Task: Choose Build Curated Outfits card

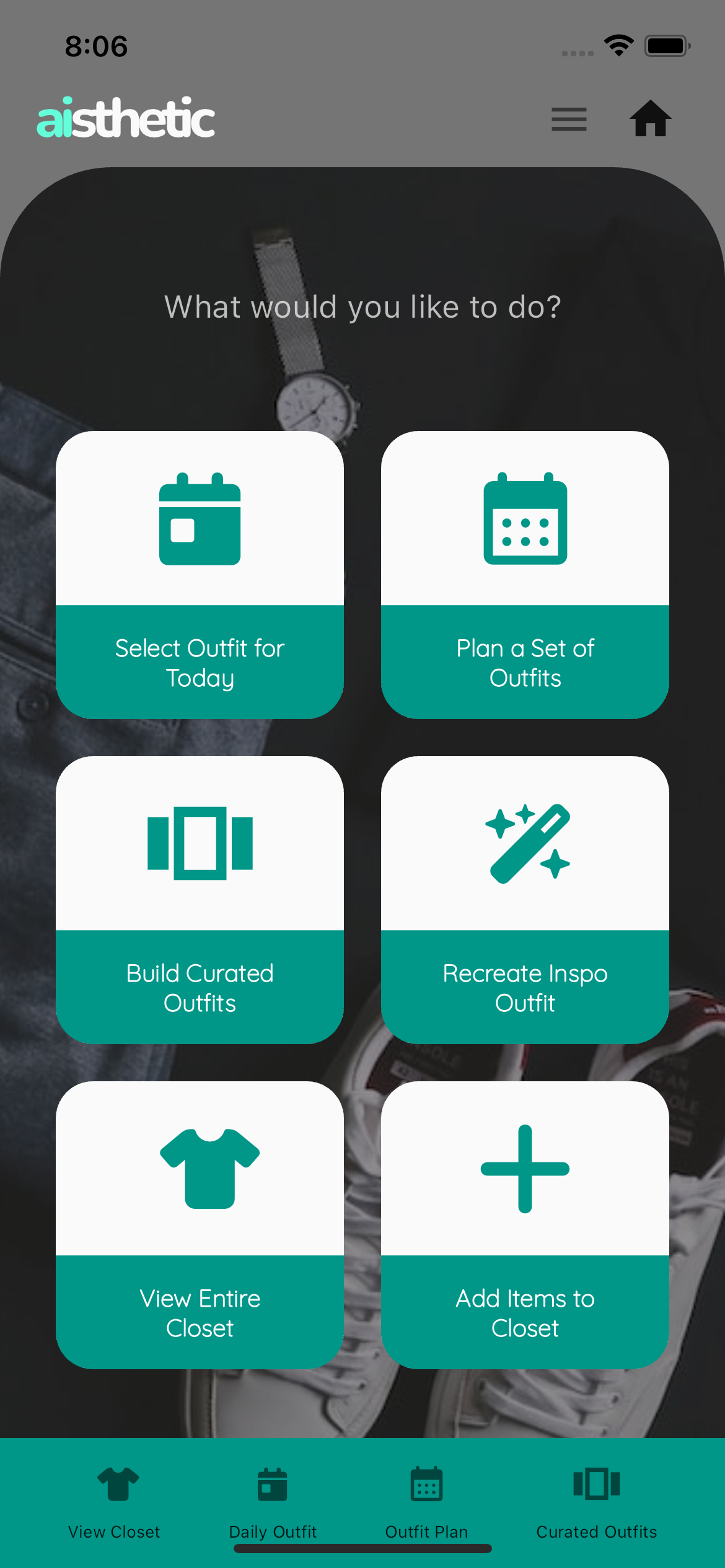Action: click(x=200, y=900)
